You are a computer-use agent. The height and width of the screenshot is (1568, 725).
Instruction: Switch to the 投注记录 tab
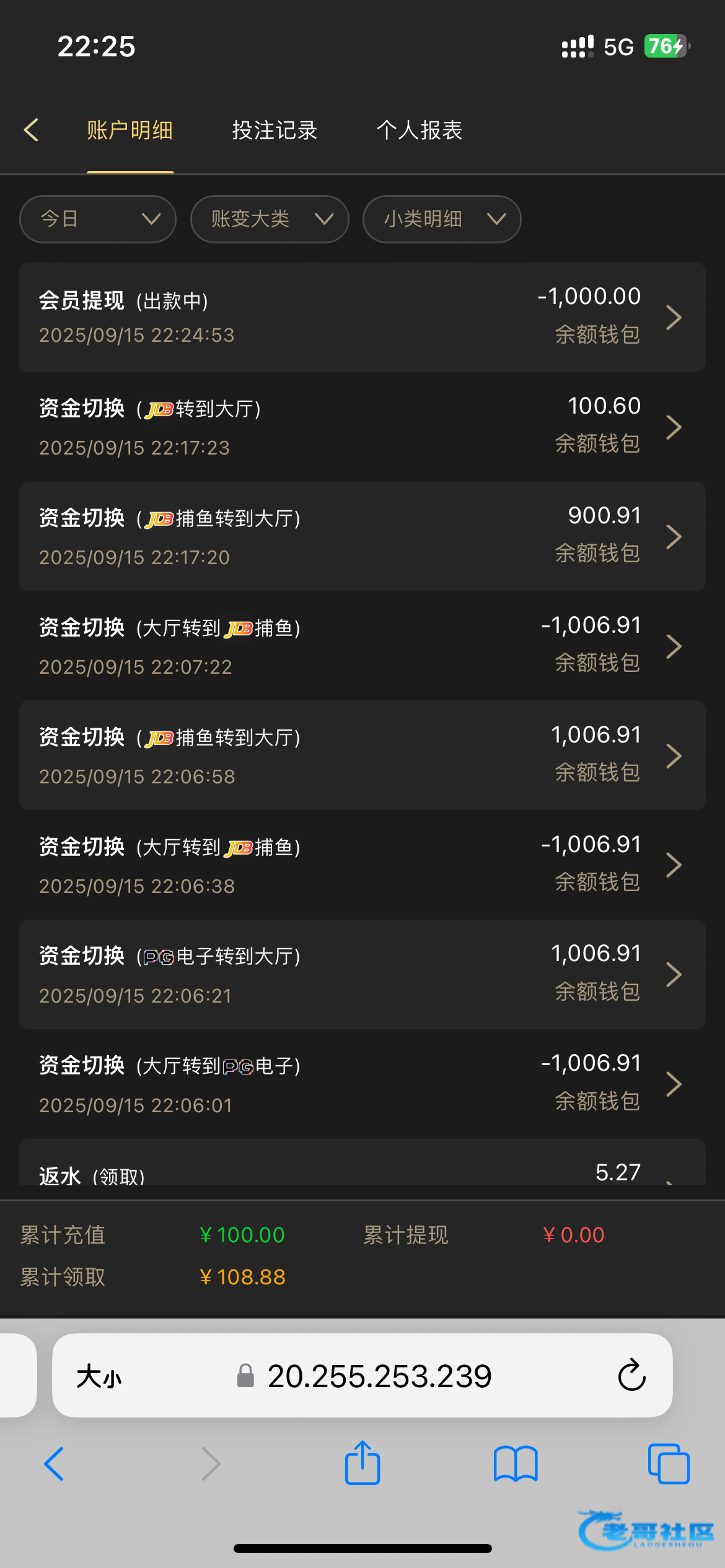click(x=275, y=130)
